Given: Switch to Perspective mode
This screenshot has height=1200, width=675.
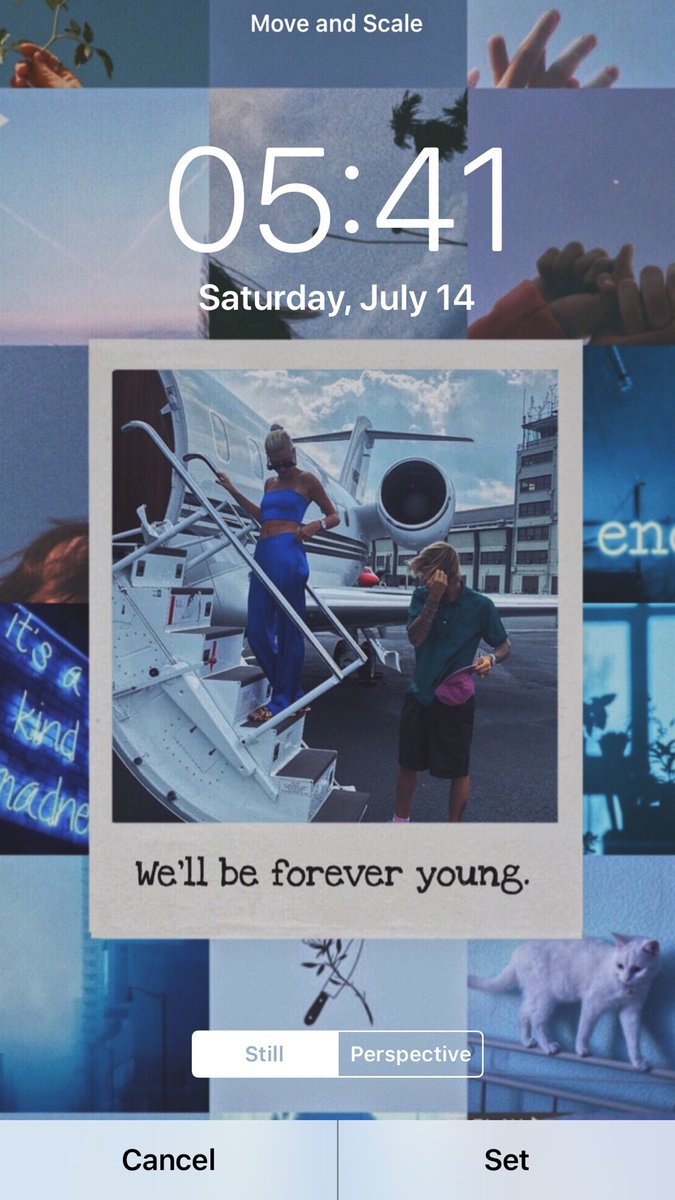Looking at the screenshot, I should click(410, 1054).
